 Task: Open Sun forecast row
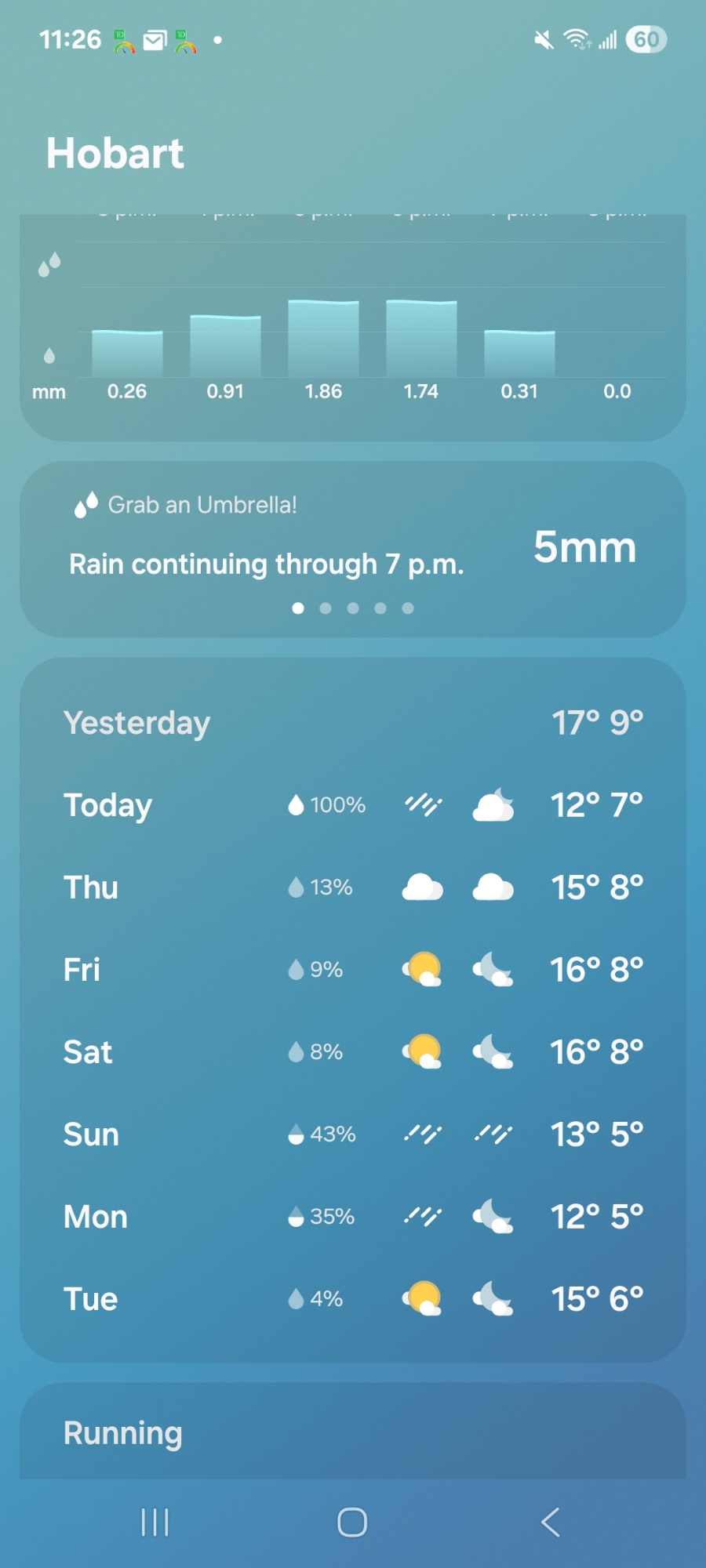tap(353, 1134)
